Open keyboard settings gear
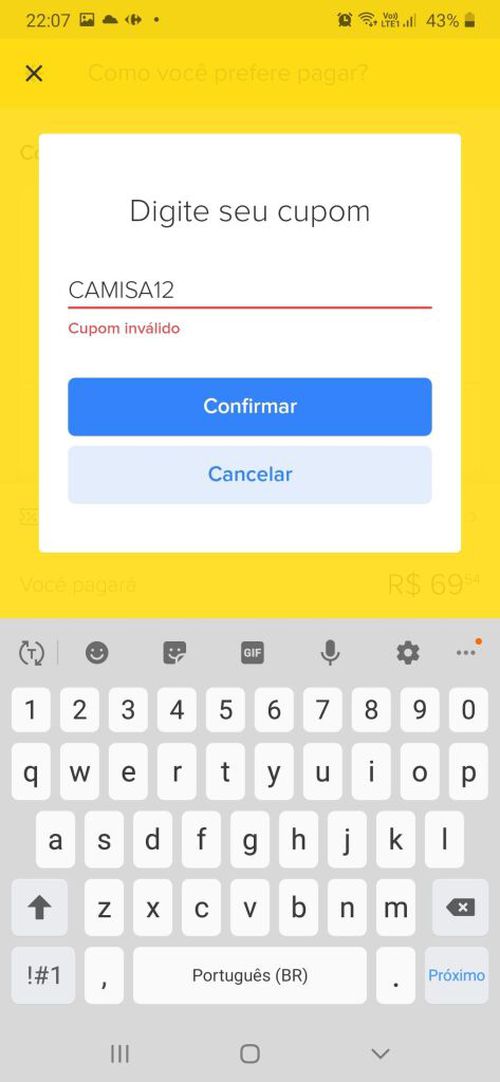Viewport: 500px width, 1082px height. click(x=408, y=652)
